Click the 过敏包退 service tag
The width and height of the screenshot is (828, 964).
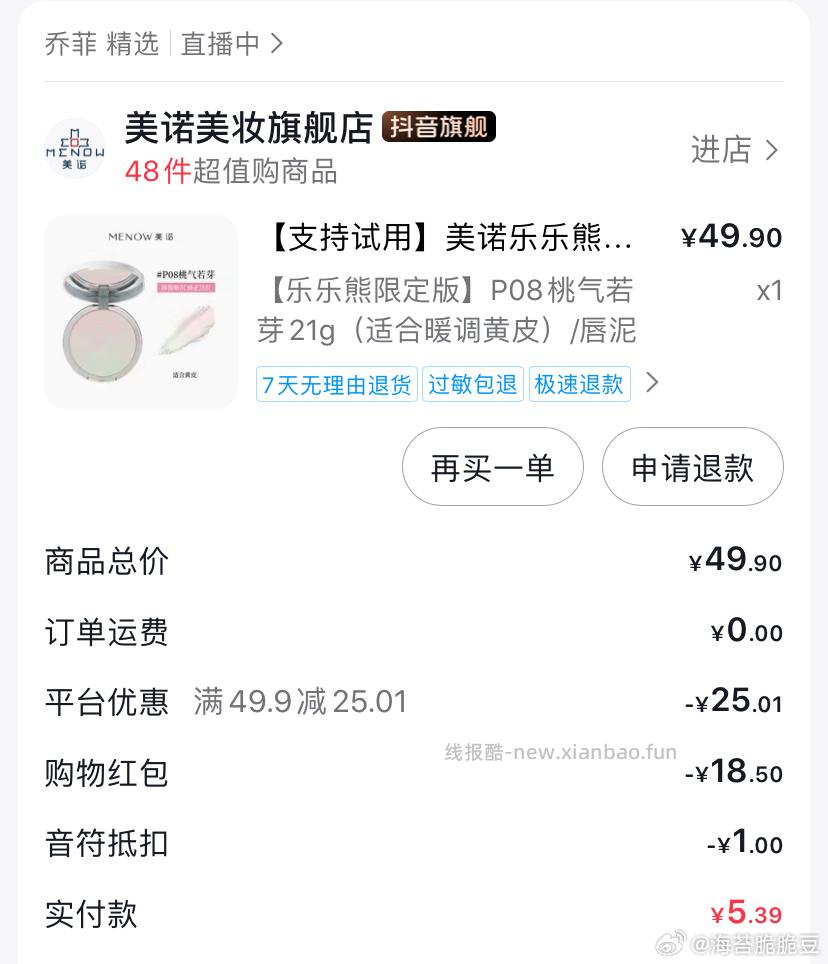pyautogui.click(x=473, y=384)
